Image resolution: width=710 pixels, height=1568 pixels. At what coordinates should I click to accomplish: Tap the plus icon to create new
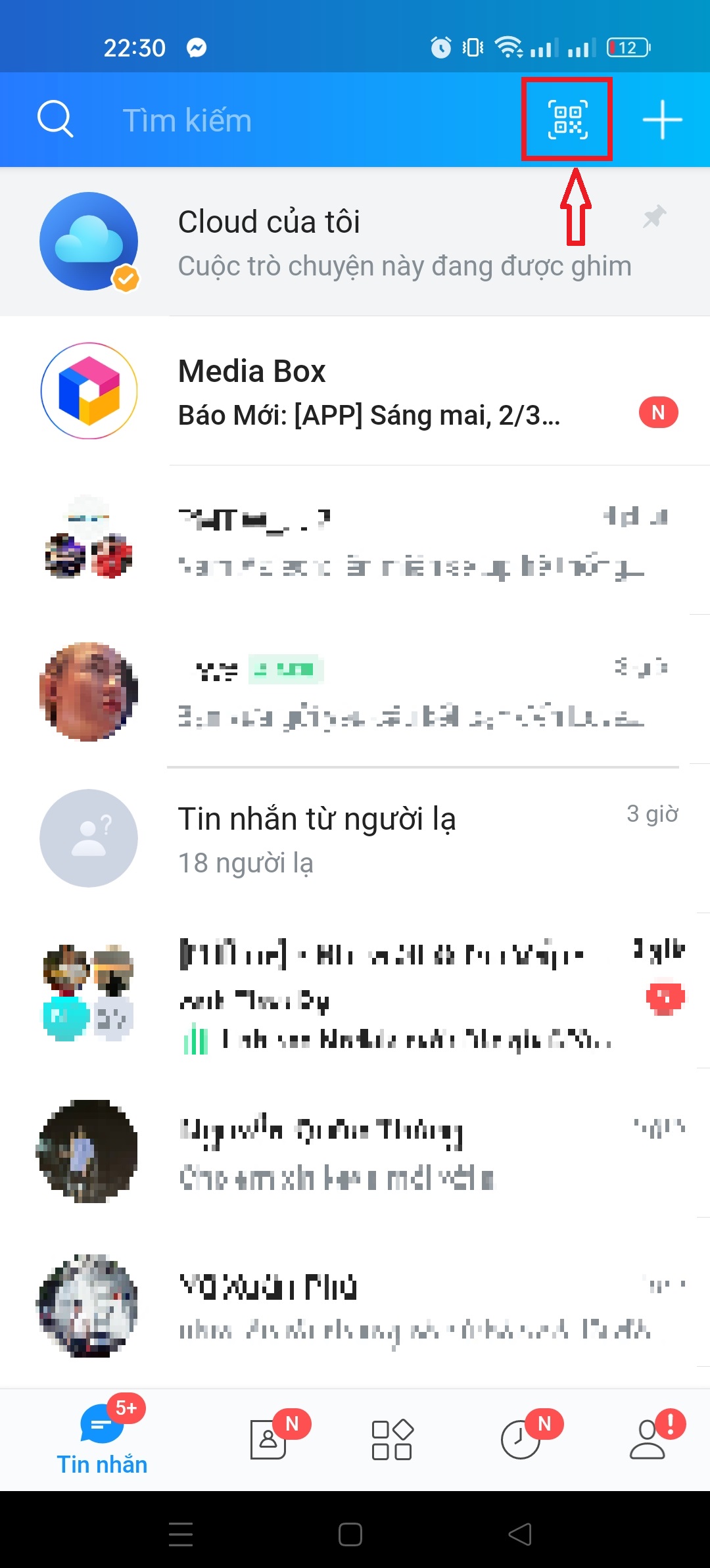[x=662, y=120]
